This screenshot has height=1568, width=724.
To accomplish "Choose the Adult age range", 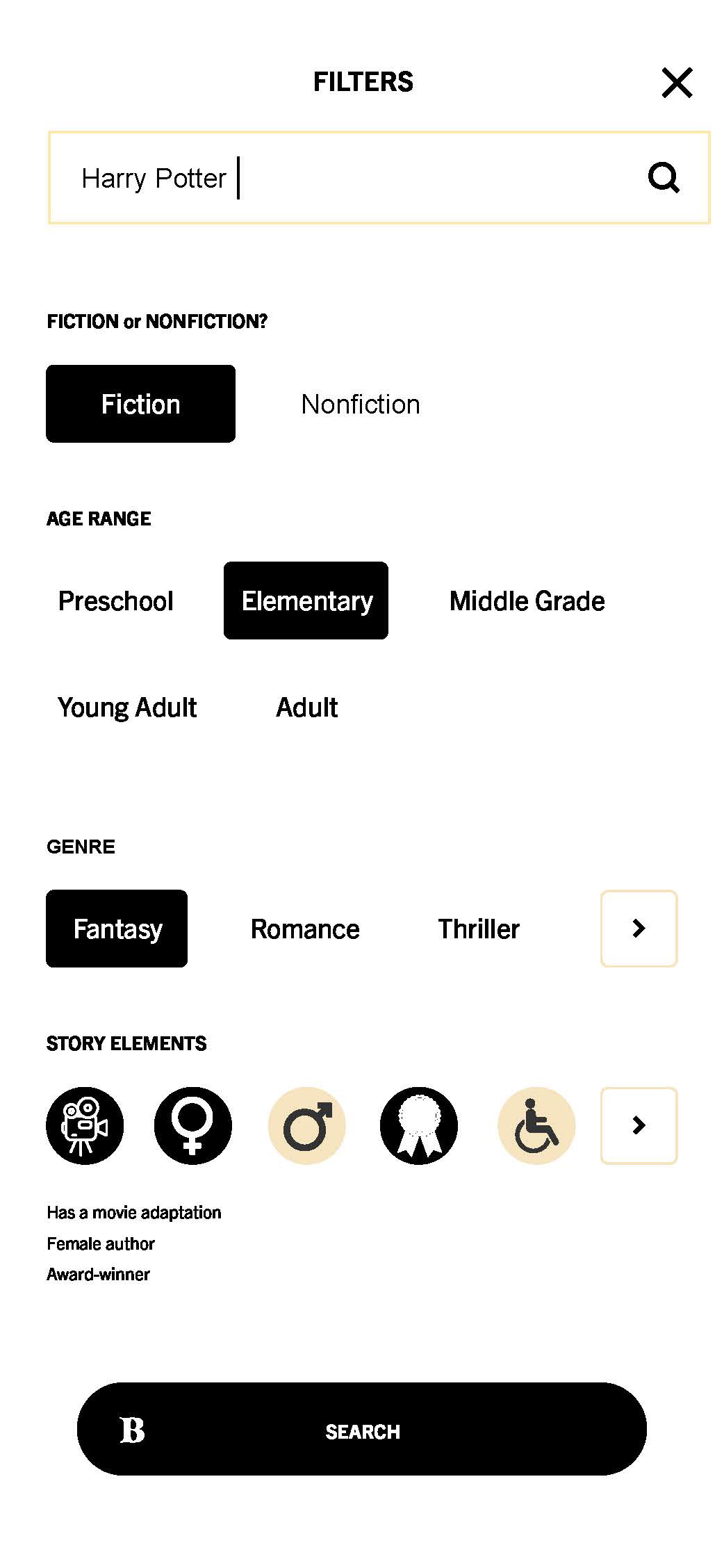I will click(306, 708).
